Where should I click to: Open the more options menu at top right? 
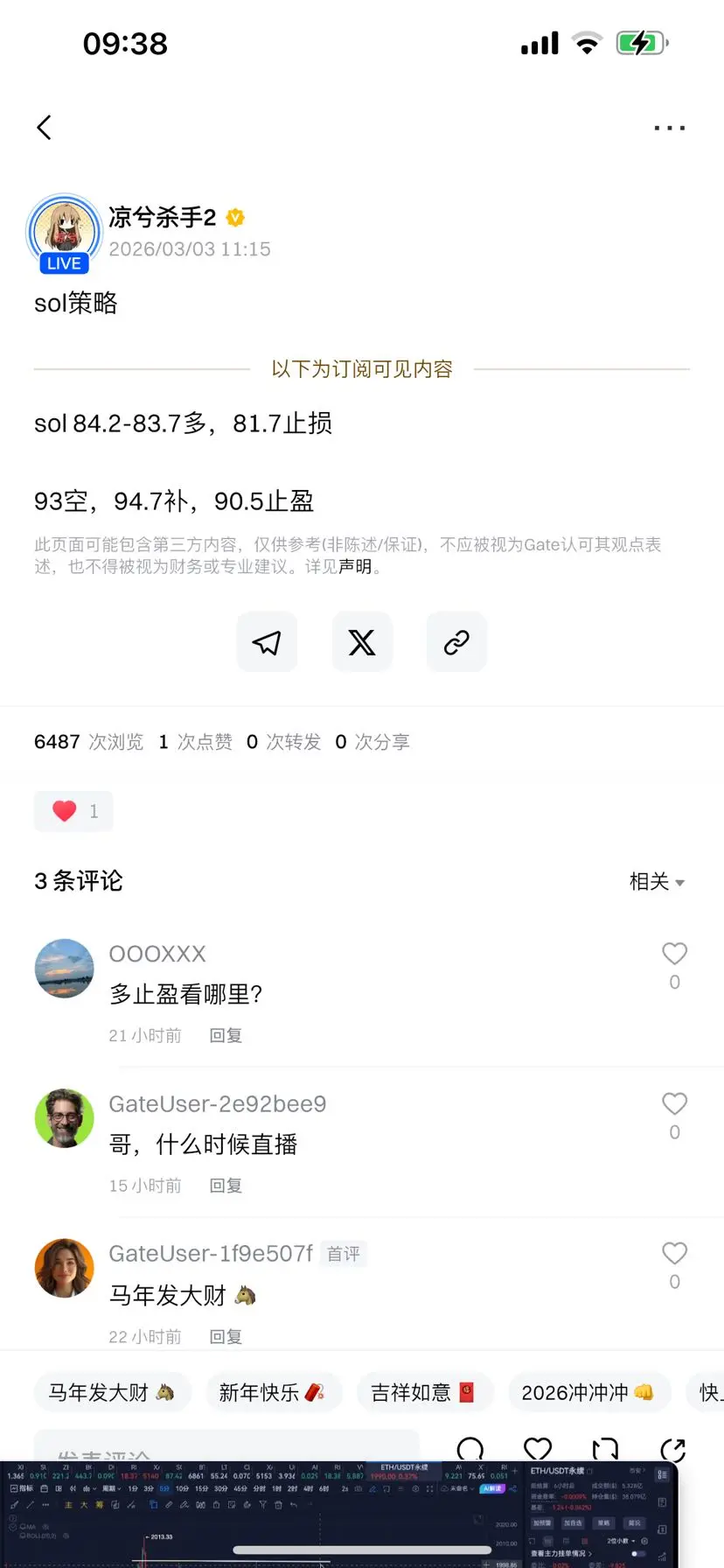coord(669,127)
